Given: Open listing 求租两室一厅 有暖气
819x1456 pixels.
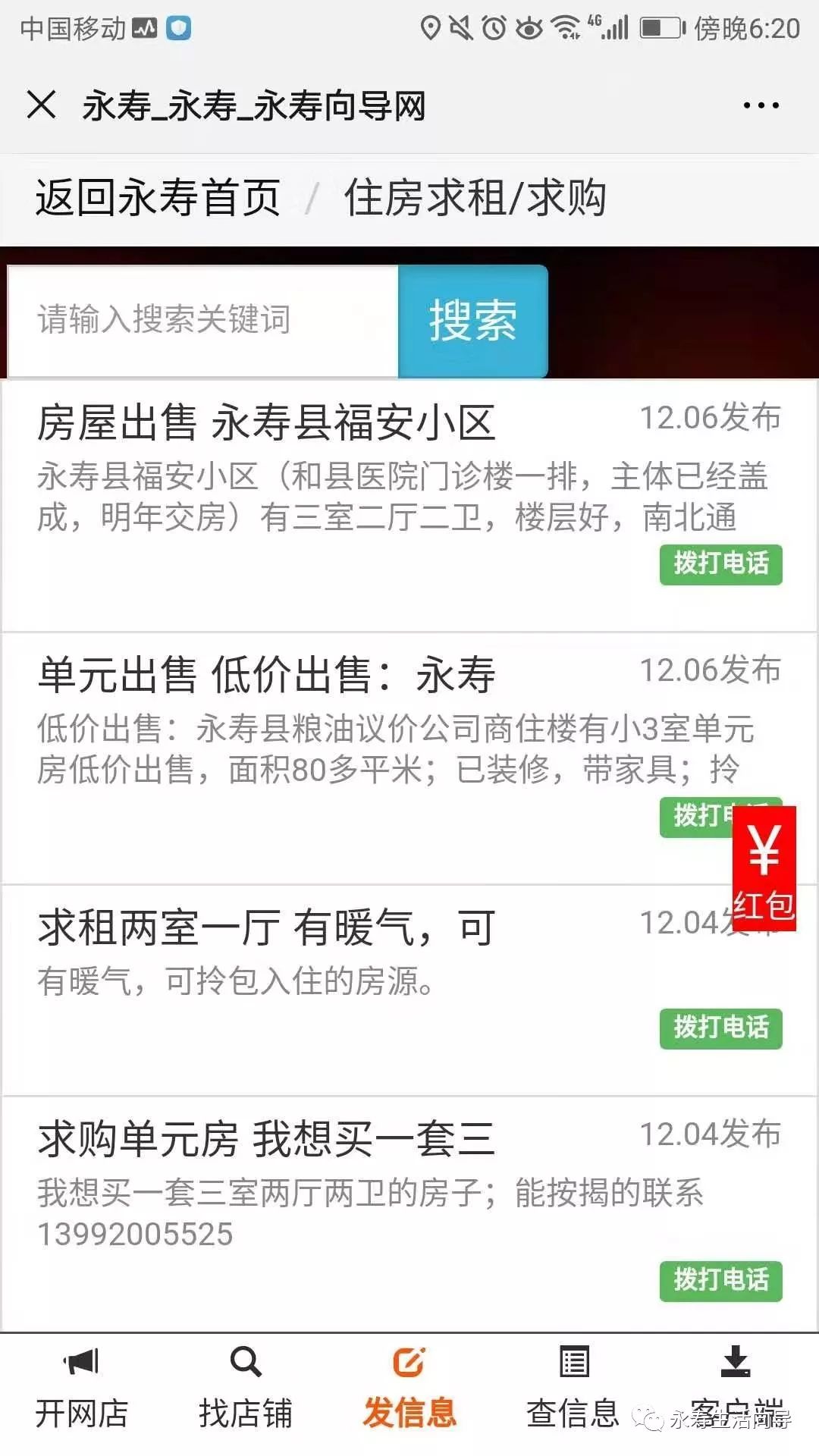Looking at the screenshot, I should 266,927.
